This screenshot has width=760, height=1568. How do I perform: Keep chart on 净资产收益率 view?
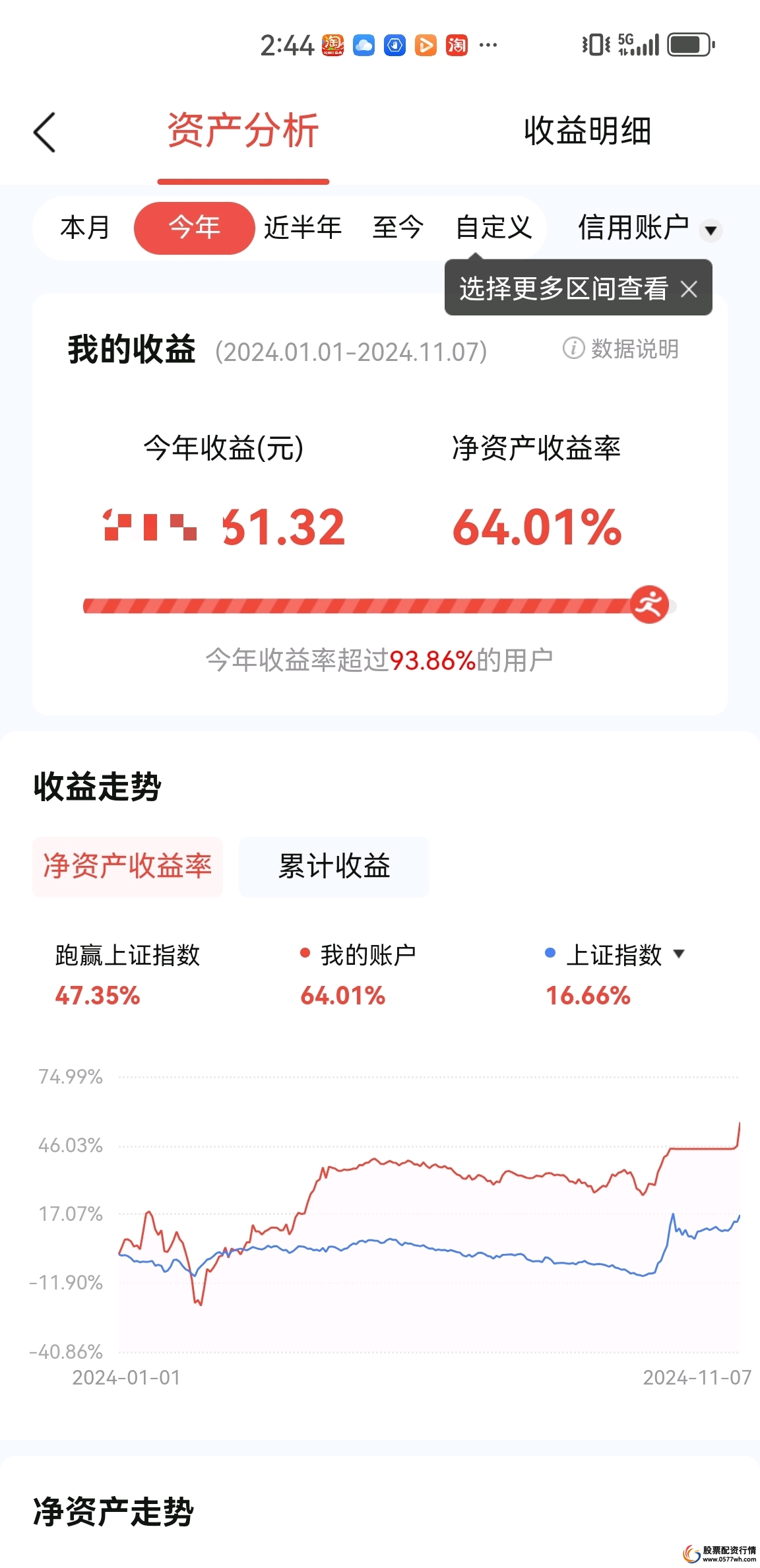pyautogui.click(x=127, y=867)
